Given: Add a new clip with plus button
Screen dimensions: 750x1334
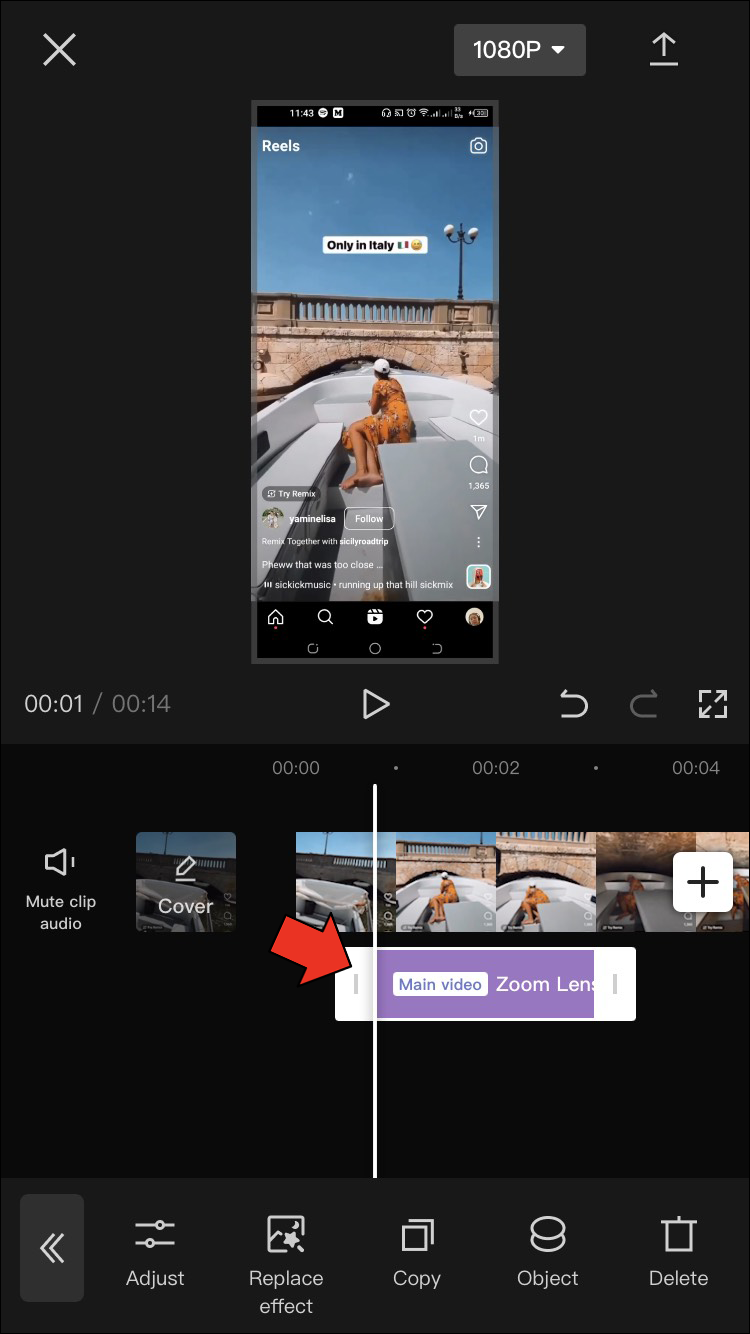Looking at the screenshot, I should tap(703, 881).
